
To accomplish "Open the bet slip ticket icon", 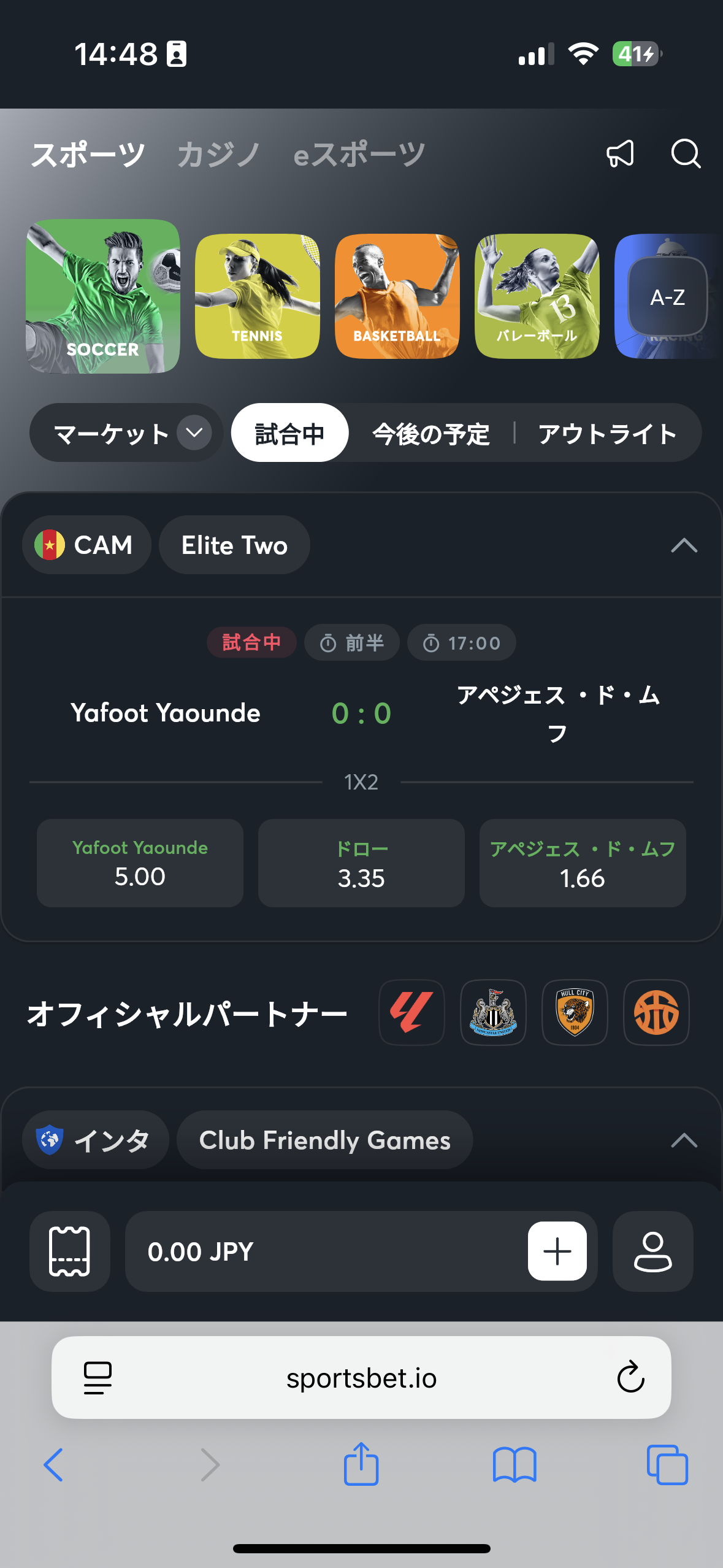I will coord(69,1251).
